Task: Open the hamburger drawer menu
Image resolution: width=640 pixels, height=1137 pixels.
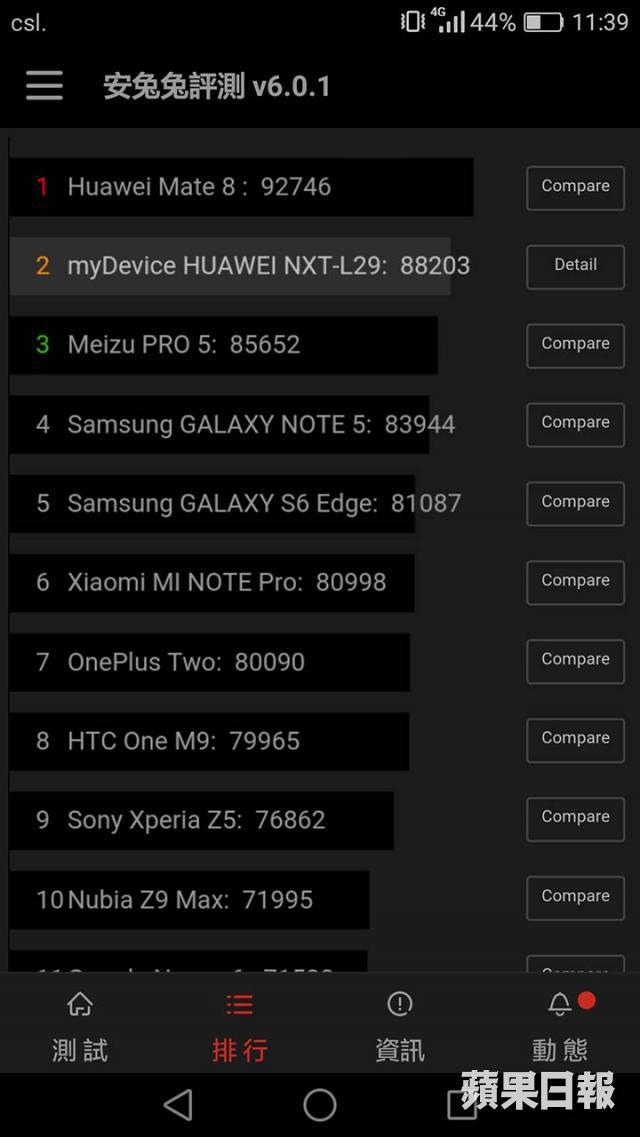Action: point(44,86)
